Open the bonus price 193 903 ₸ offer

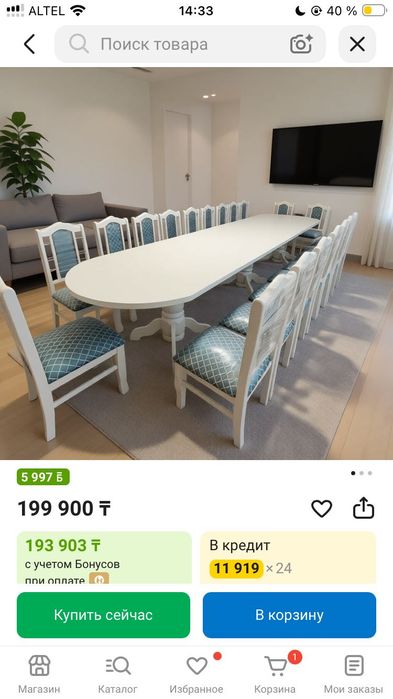click(104, 558)
